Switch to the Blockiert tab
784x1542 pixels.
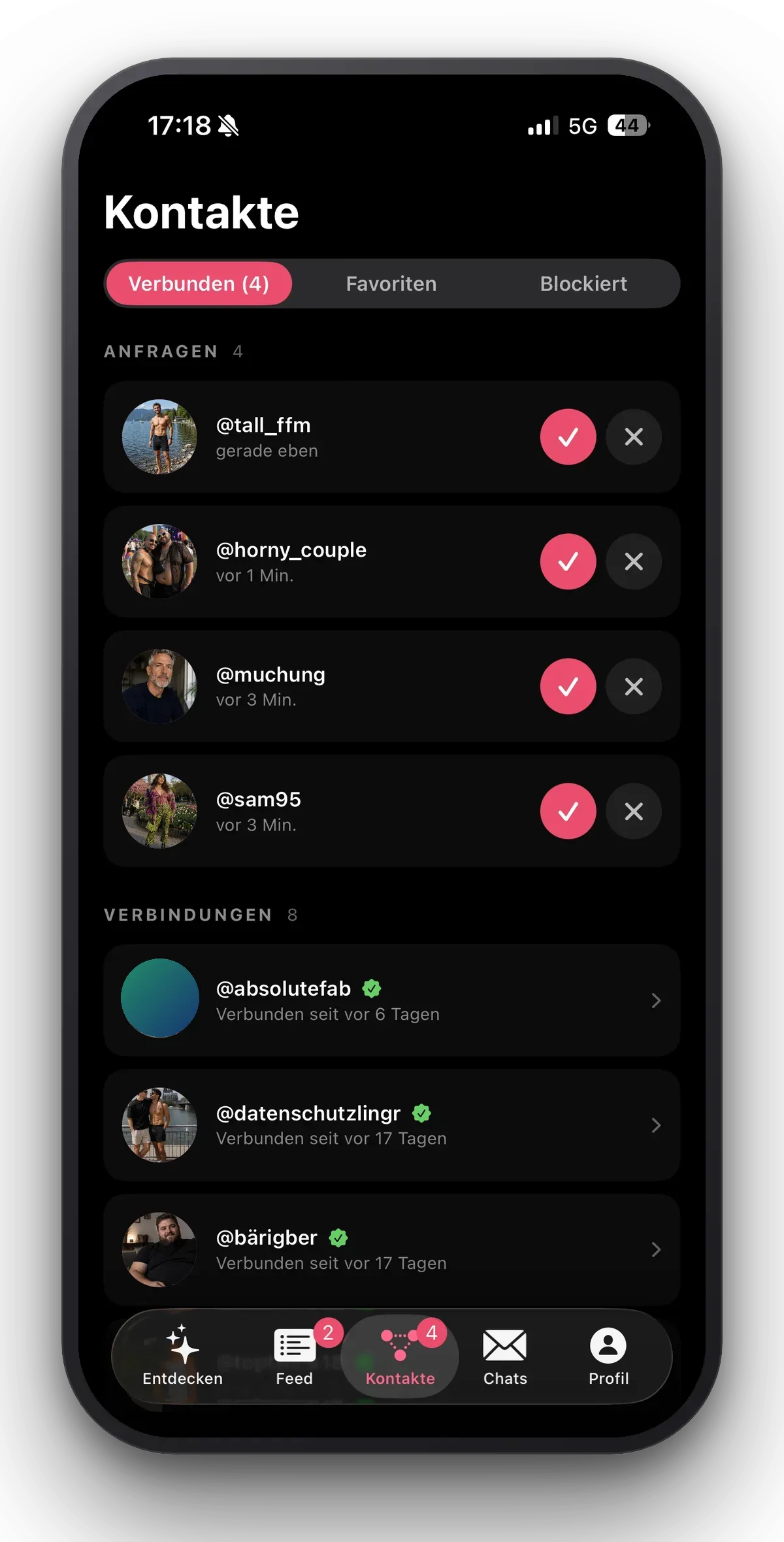583,284
